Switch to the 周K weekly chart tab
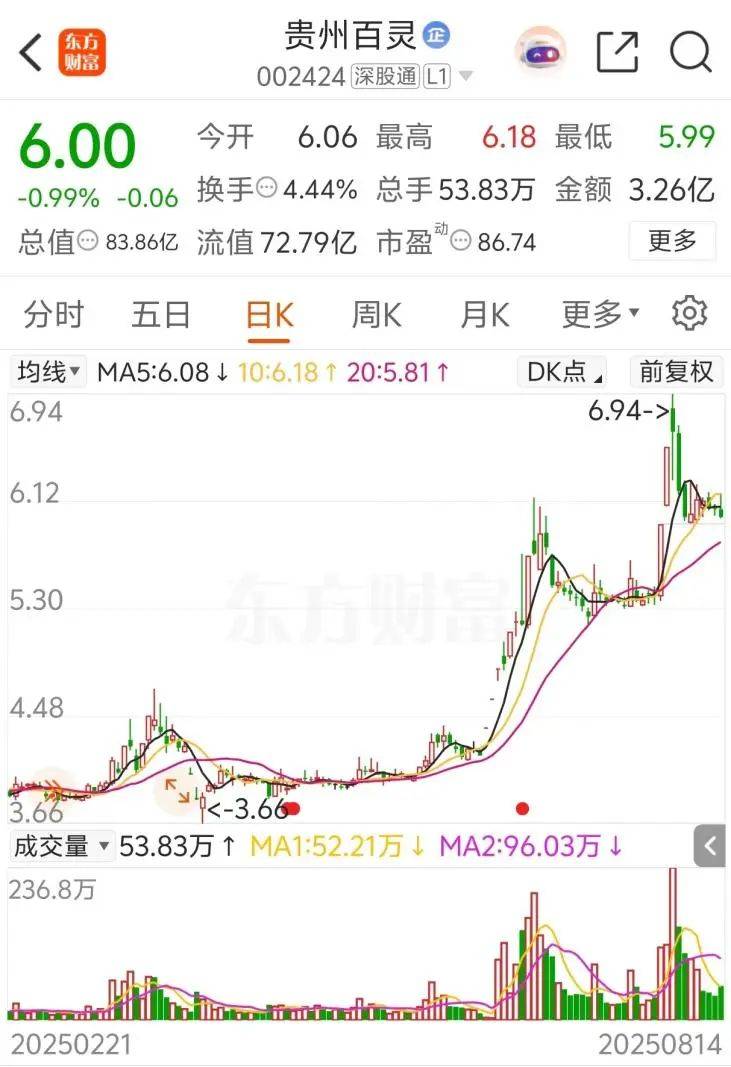The image size is (731, 1067). [x=375, y=313]
